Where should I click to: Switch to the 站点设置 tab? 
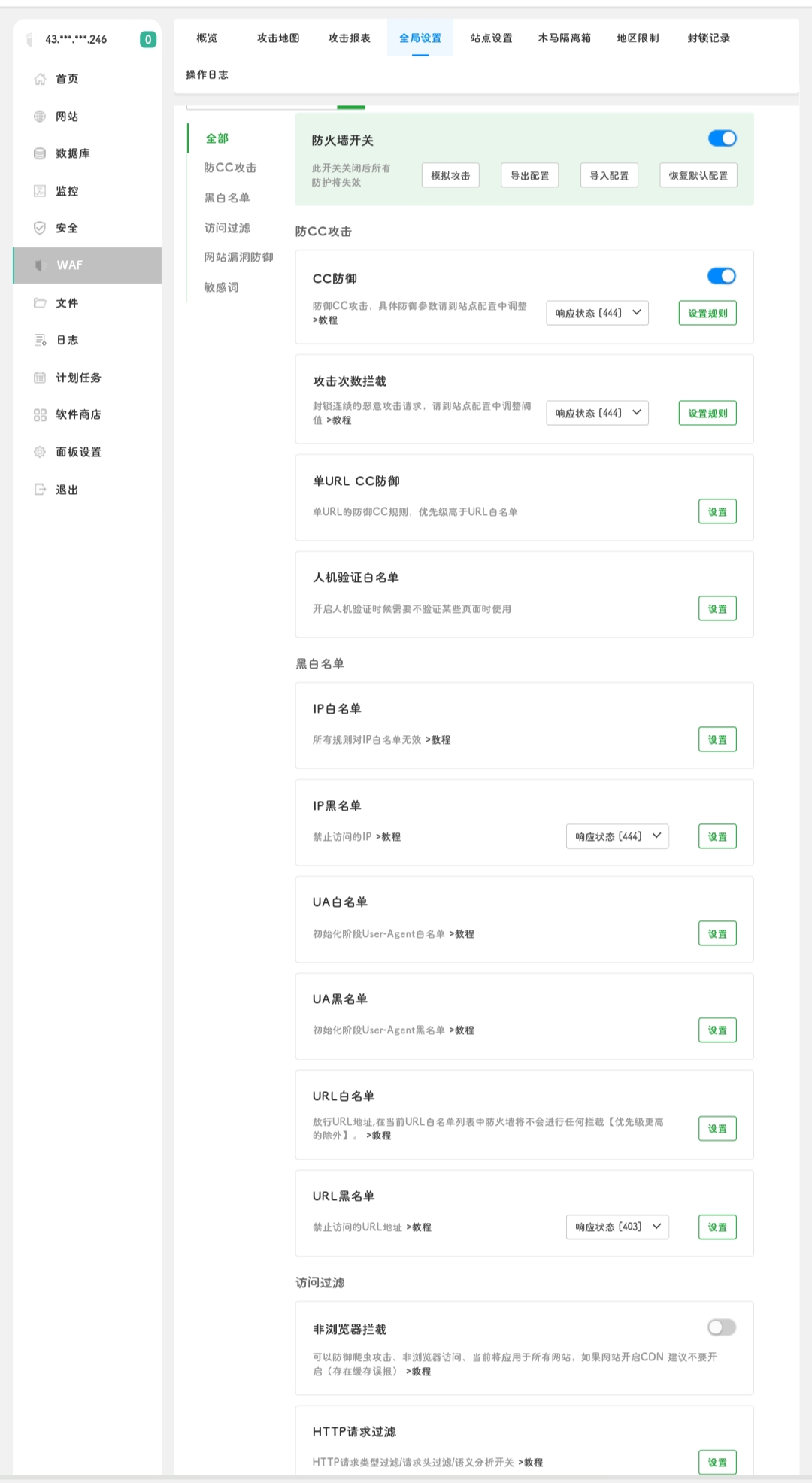491,38
